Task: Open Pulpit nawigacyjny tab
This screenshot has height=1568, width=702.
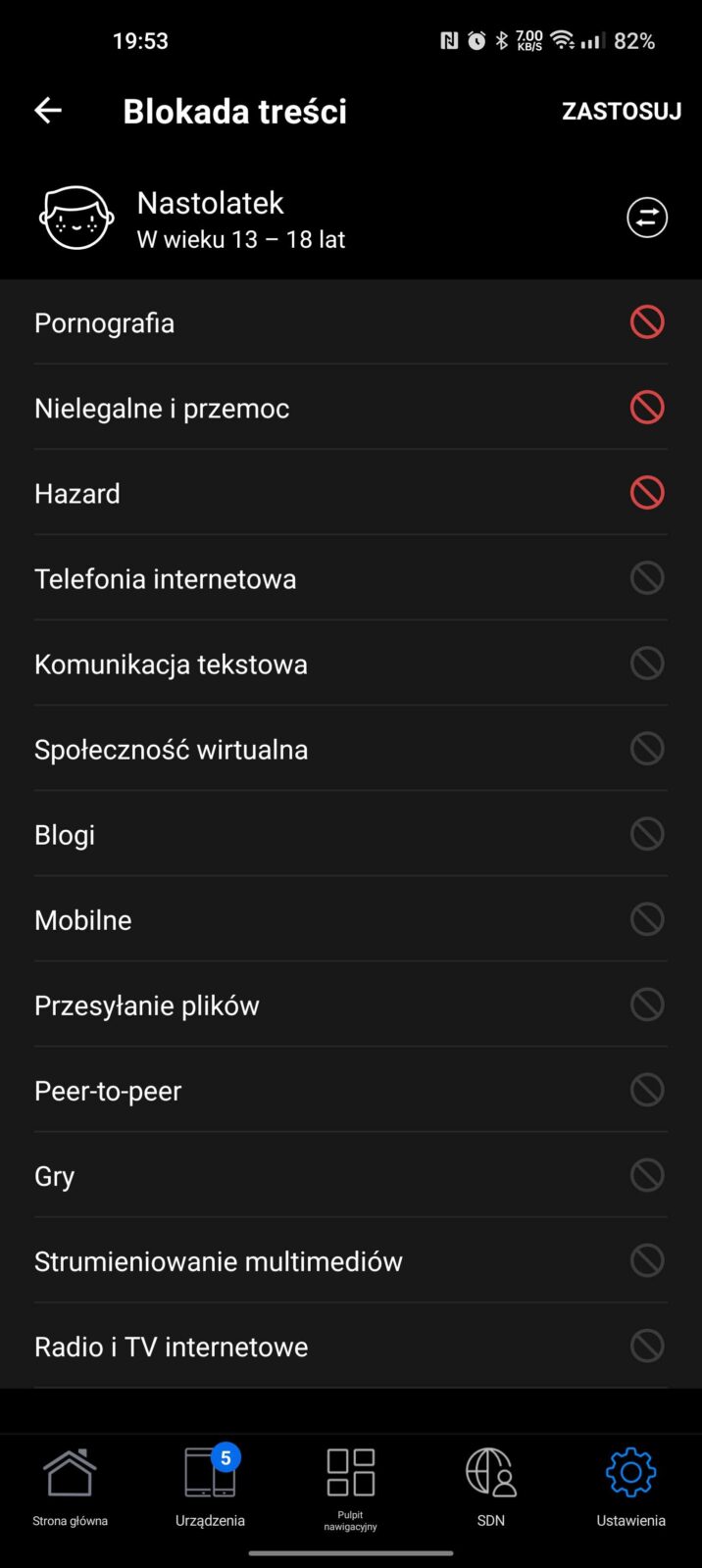Action: 350,1487
